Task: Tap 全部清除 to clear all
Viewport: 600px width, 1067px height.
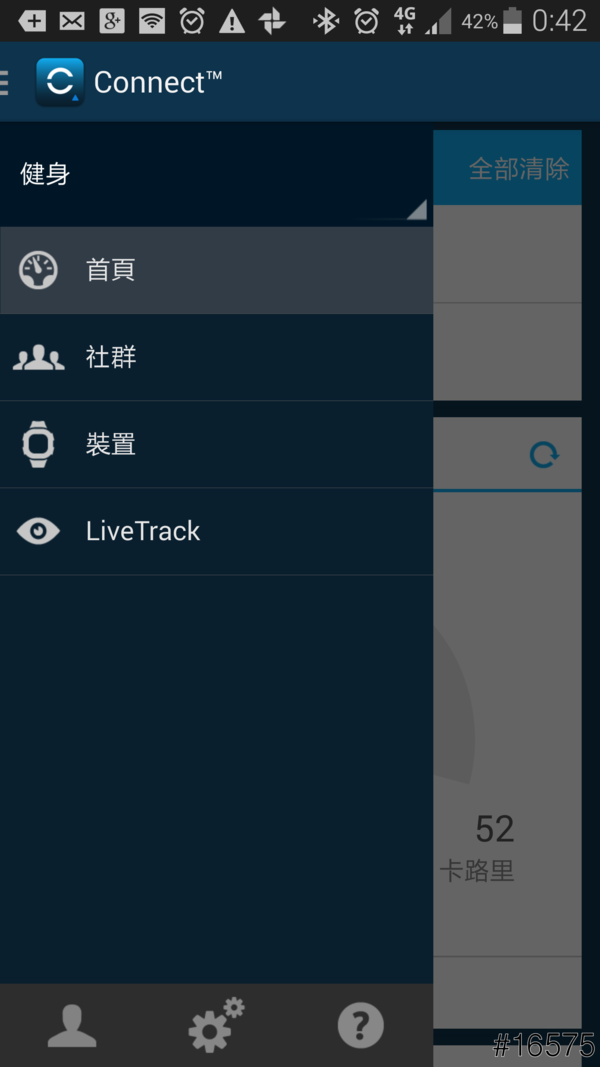Action: [x=519, y=169]
